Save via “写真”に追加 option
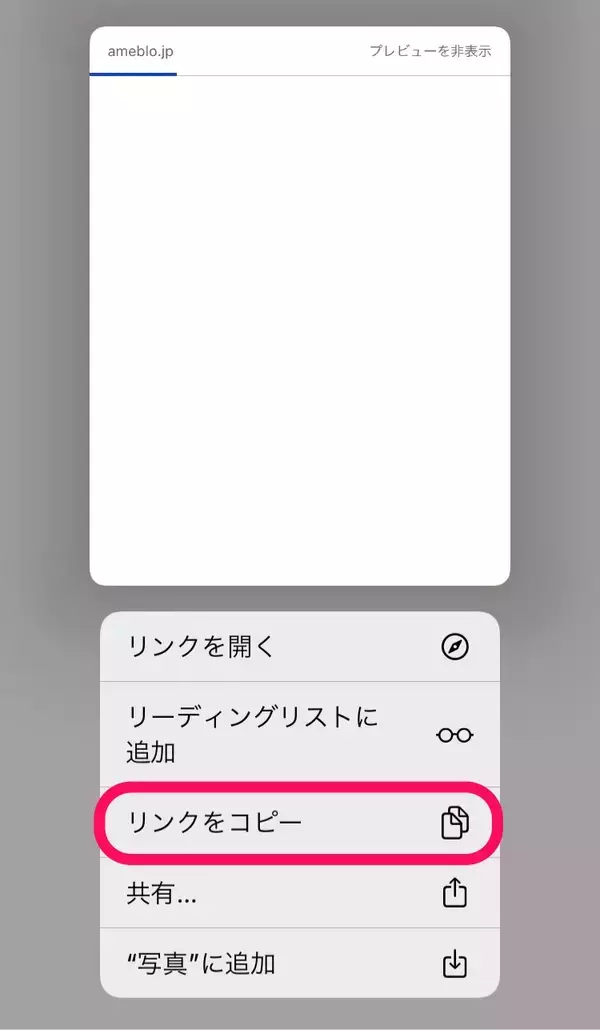The height and width of the screenshot is (1030, 600). (x=300, y=963)
